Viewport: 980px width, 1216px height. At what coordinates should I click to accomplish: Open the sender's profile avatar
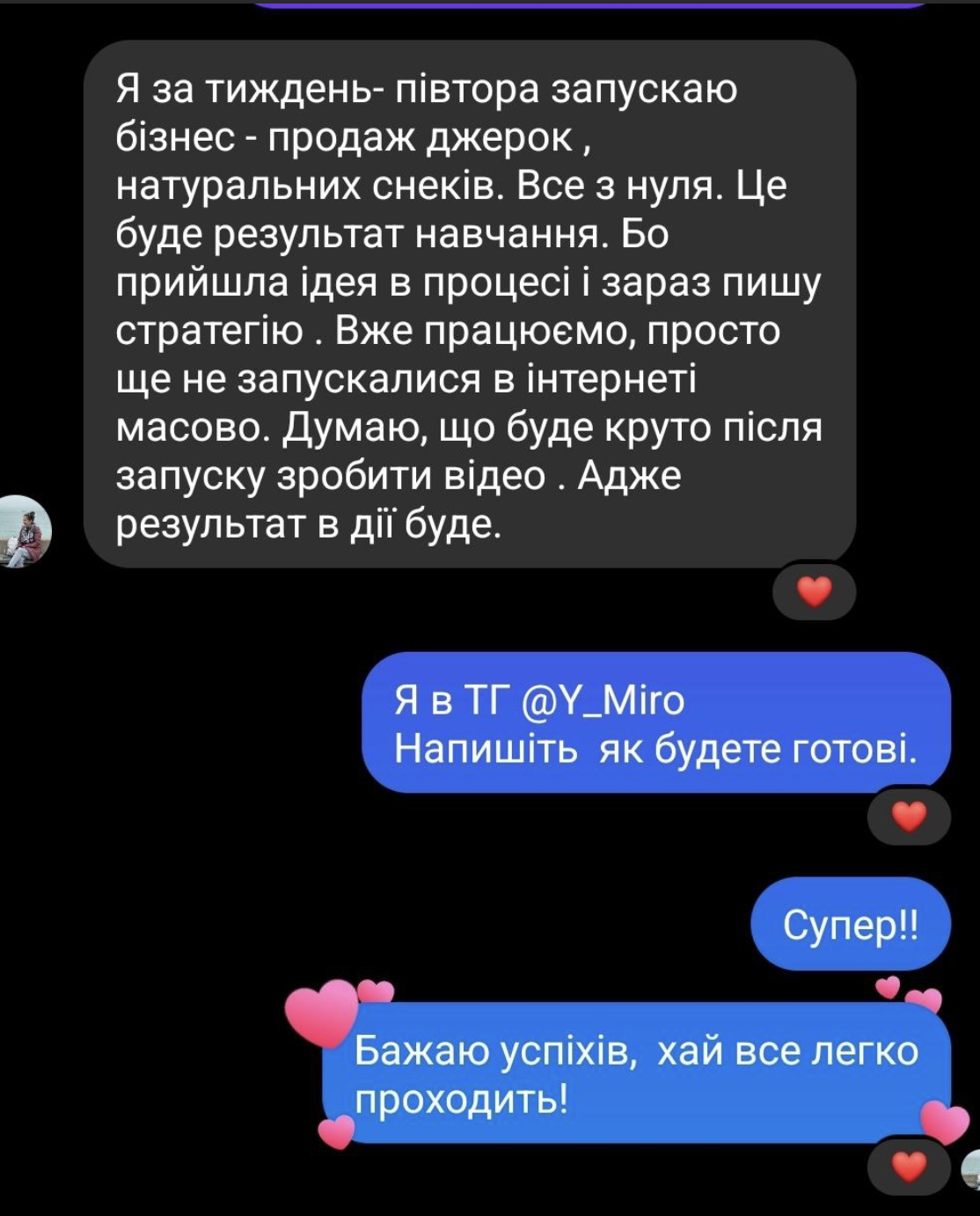click(24, 531)
